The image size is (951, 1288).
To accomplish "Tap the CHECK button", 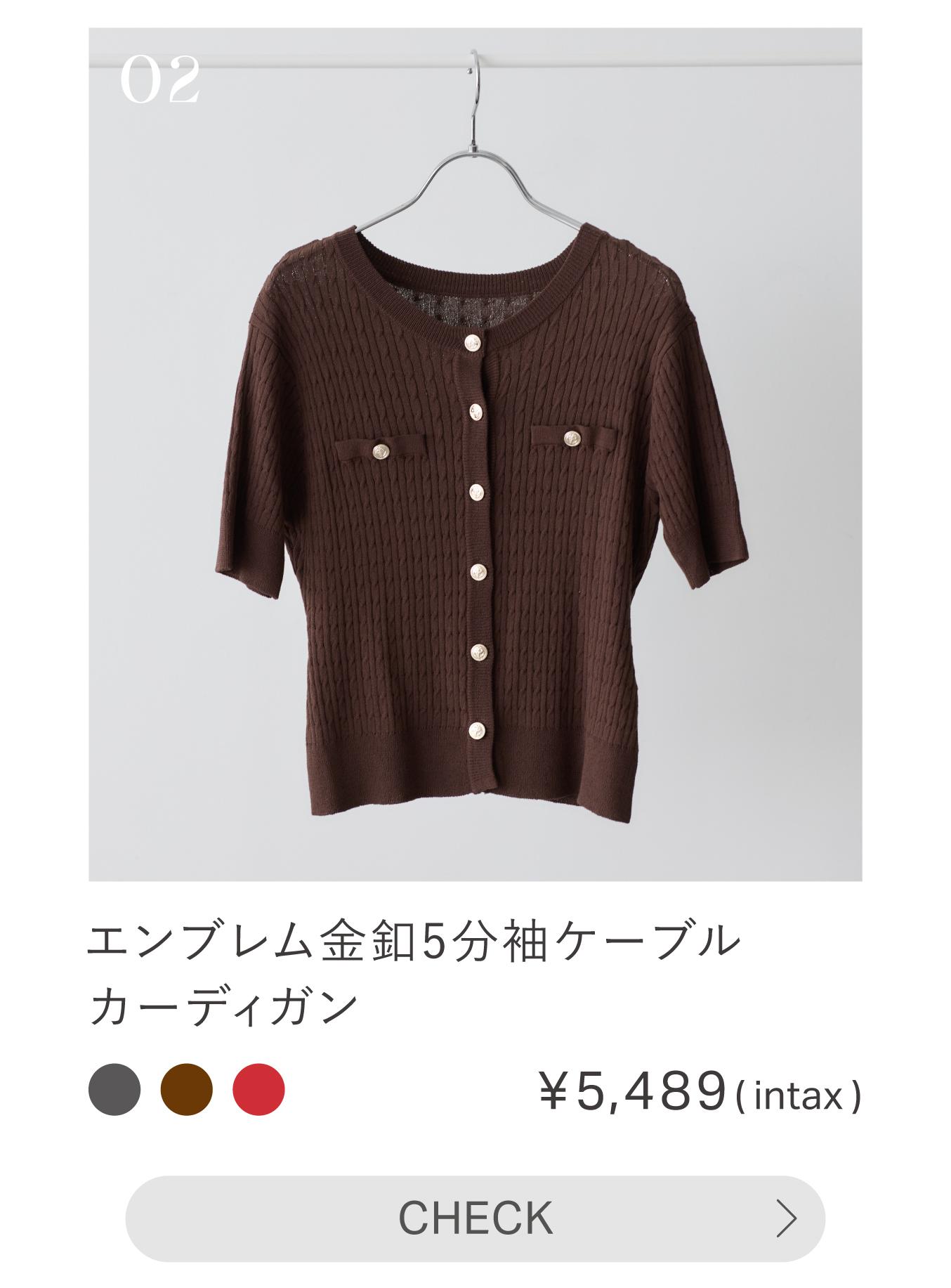I will [x=475, y=1218].
